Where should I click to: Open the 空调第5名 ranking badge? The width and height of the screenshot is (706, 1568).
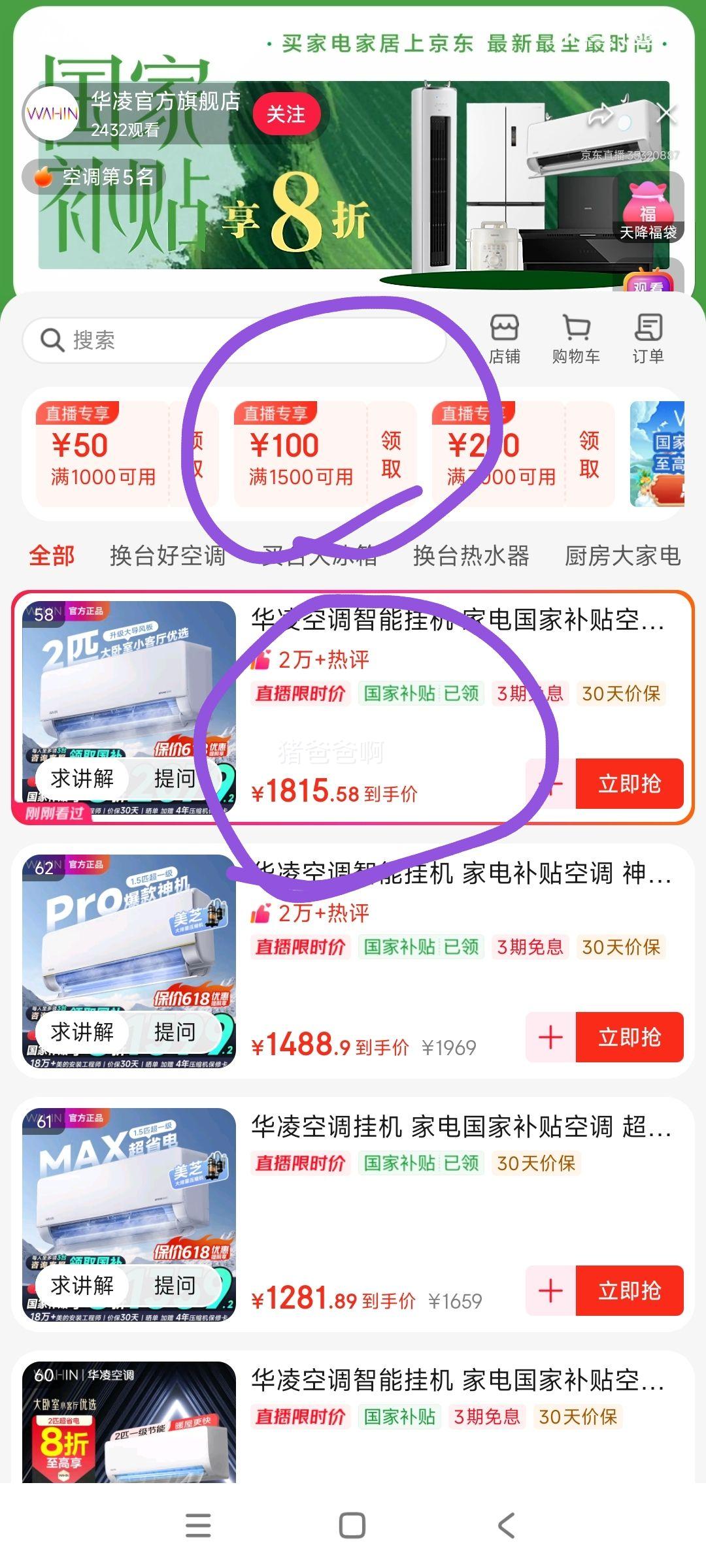pos(93,176)
